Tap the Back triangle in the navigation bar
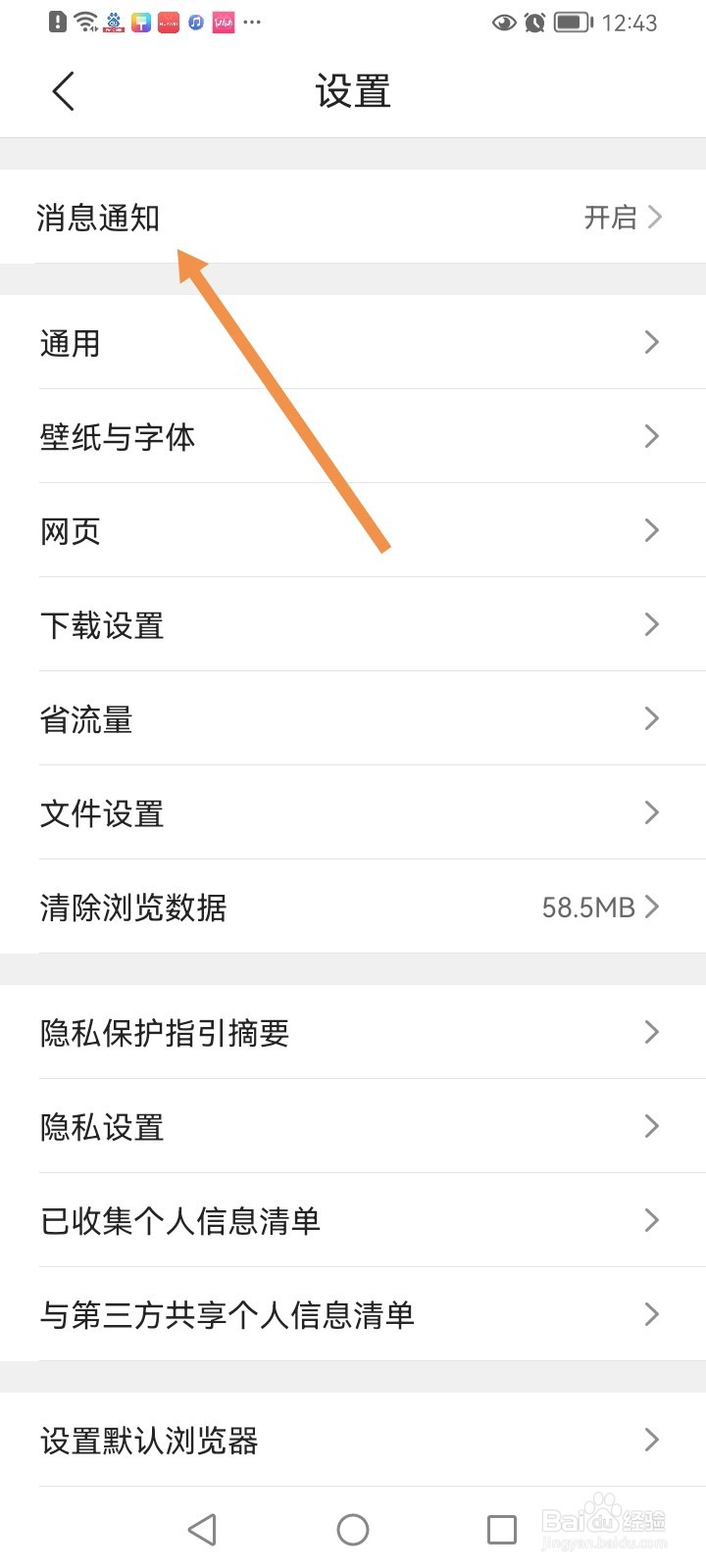The image size is (706, 1568). click(x=202, y=1528)
